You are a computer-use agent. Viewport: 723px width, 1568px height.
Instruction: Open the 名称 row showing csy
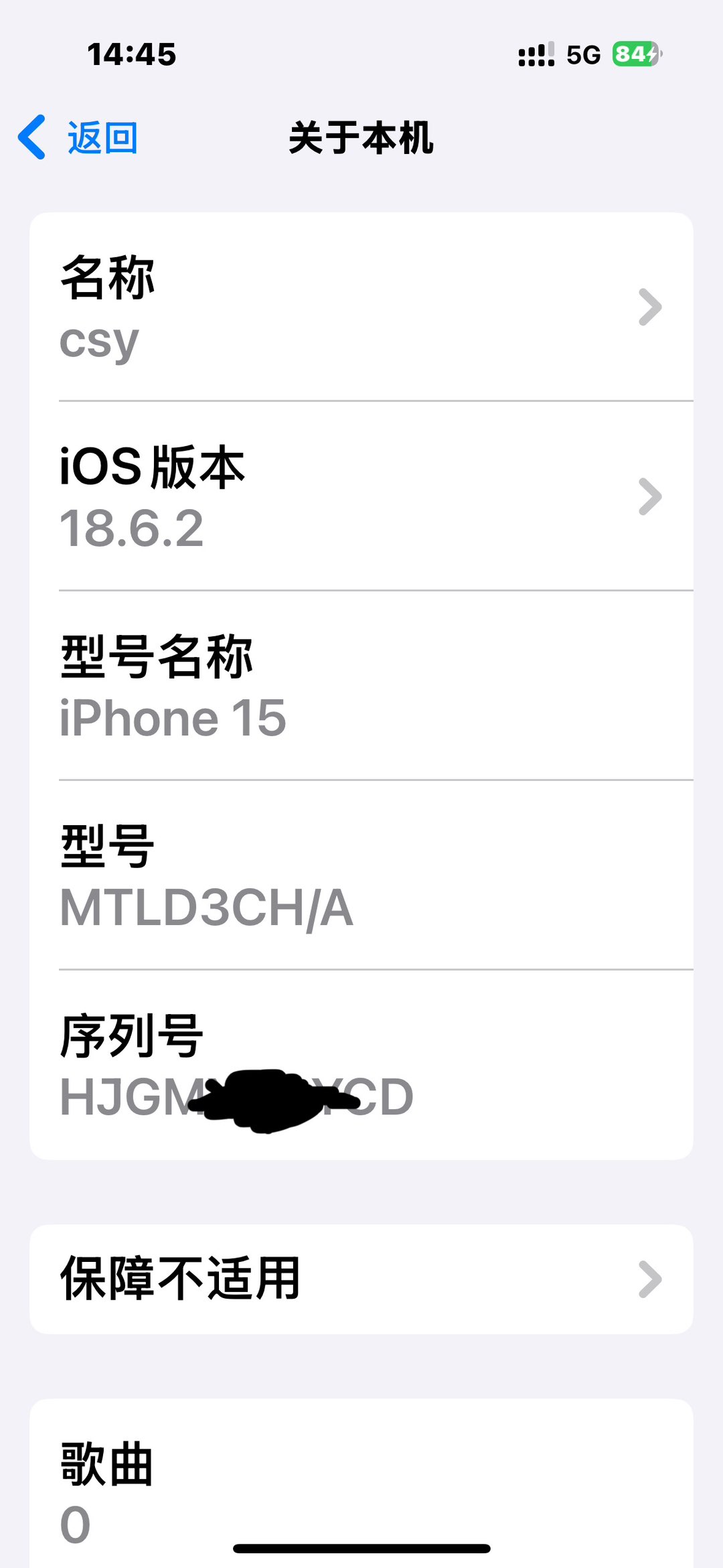click(361, 307)
